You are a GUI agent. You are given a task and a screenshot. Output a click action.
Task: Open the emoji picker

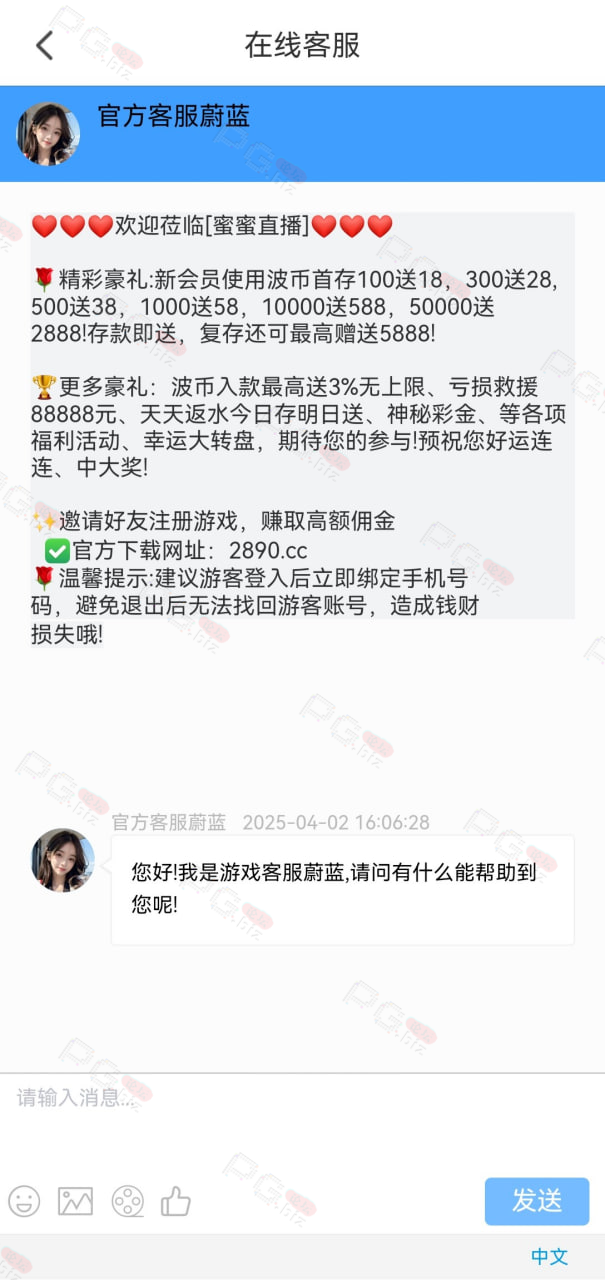coord(24,1201)
